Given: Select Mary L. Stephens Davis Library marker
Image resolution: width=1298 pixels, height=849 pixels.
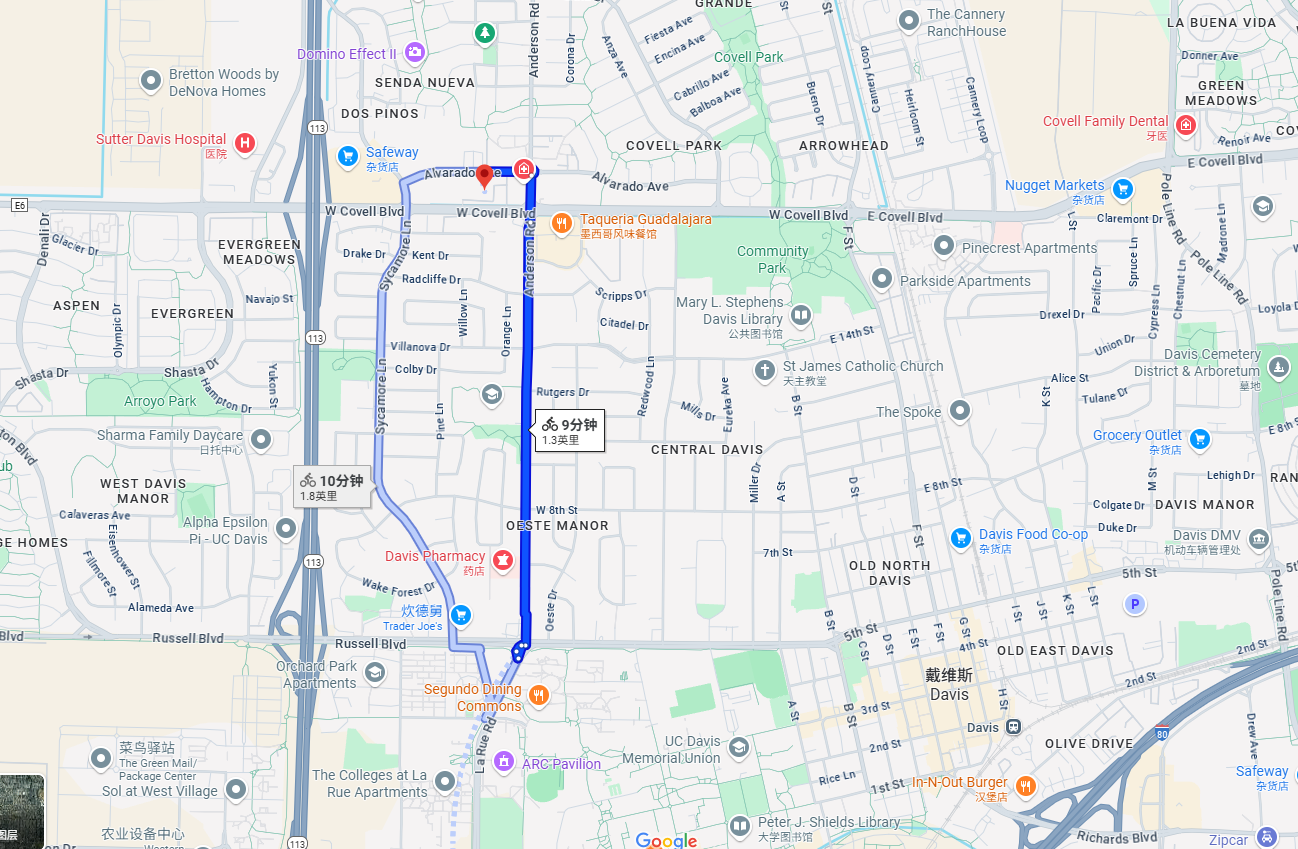Looking at the screenshot, I should click(800, 316).
